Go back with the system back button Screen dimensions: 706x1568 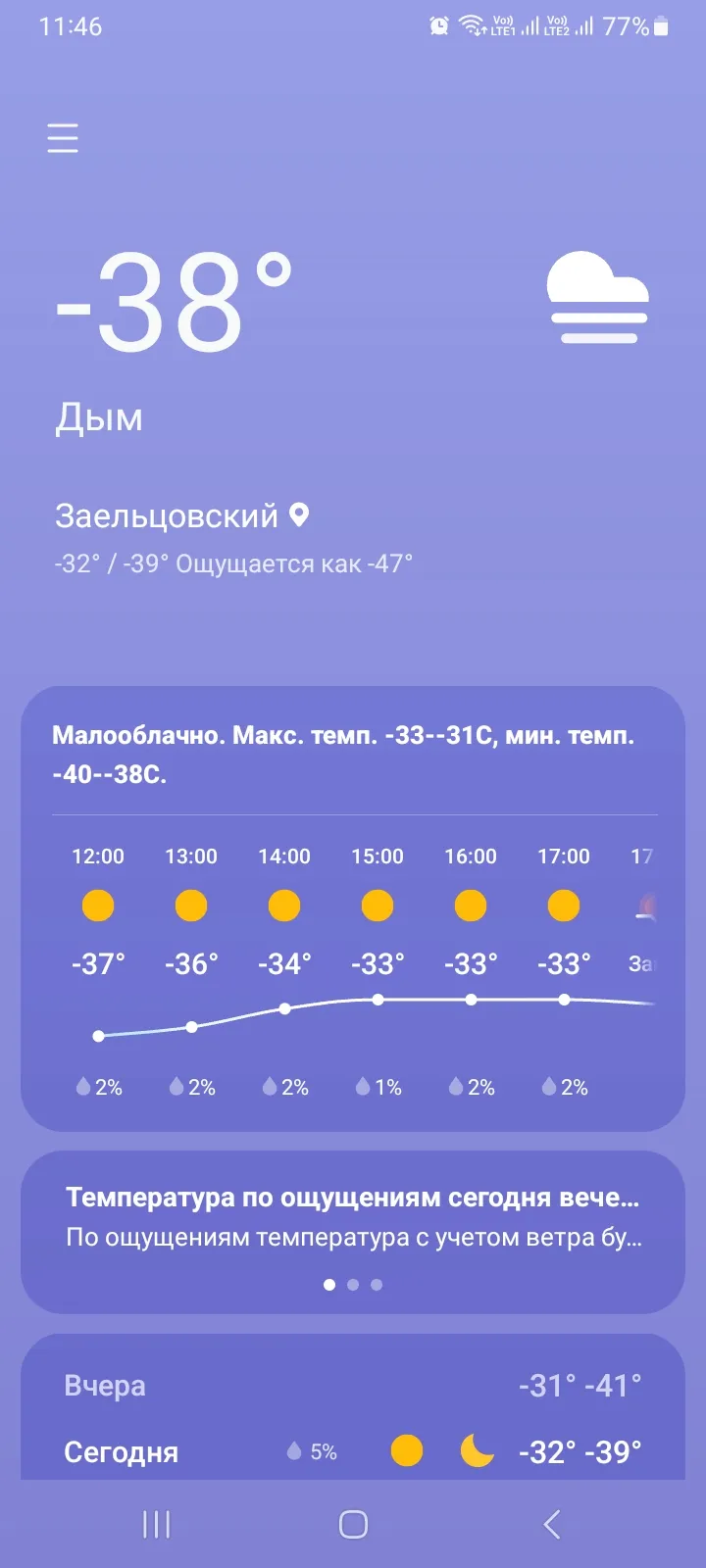[551, 1524]
